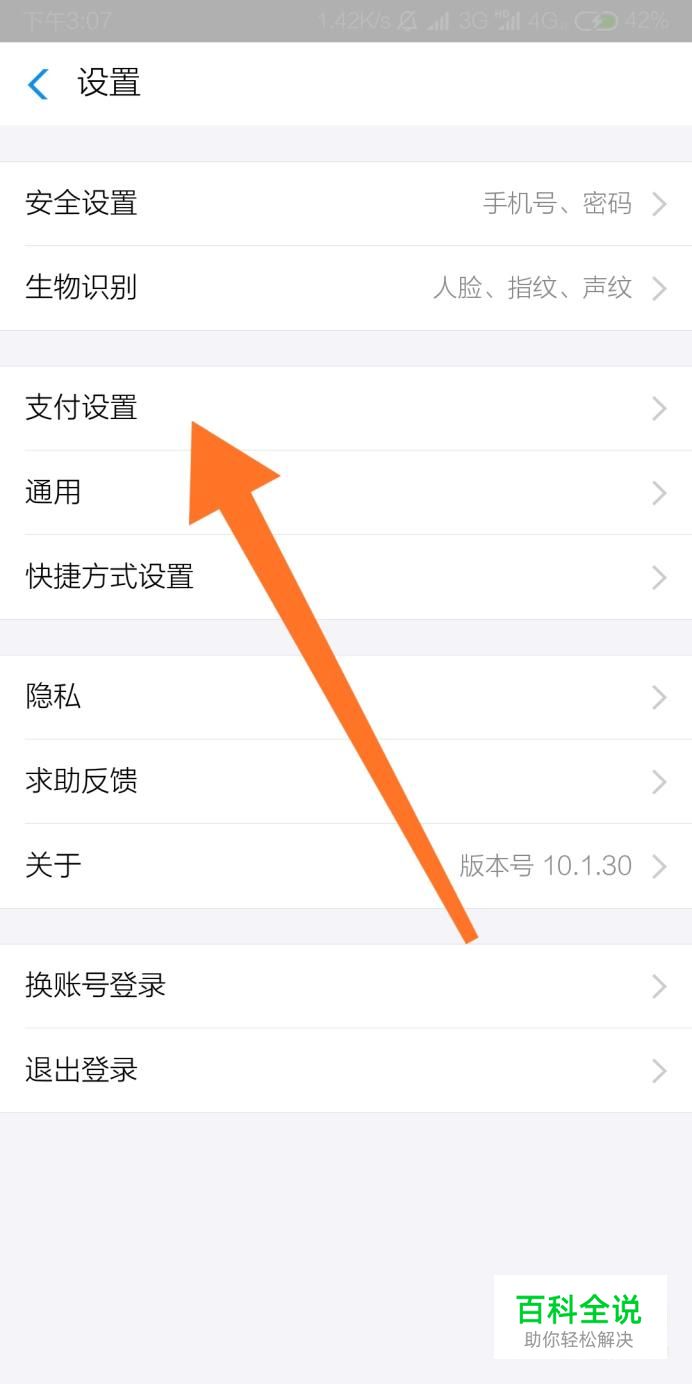Open 生物识别 biometric settings
Screen dimensions: 692x1384
pyautogui.click(x=346, y=289)
